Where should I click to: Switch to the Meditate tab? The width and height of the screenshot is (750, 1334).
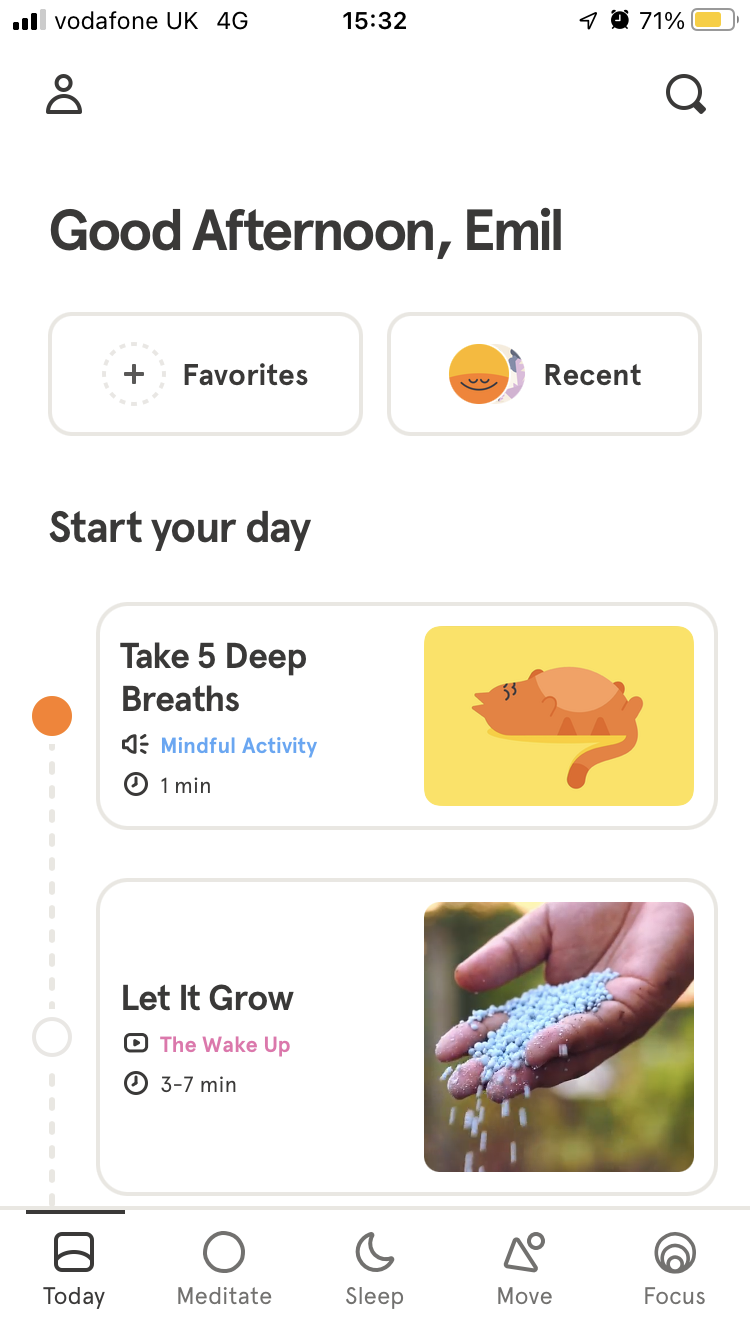pyautogui.click(x=224, y=1270)
